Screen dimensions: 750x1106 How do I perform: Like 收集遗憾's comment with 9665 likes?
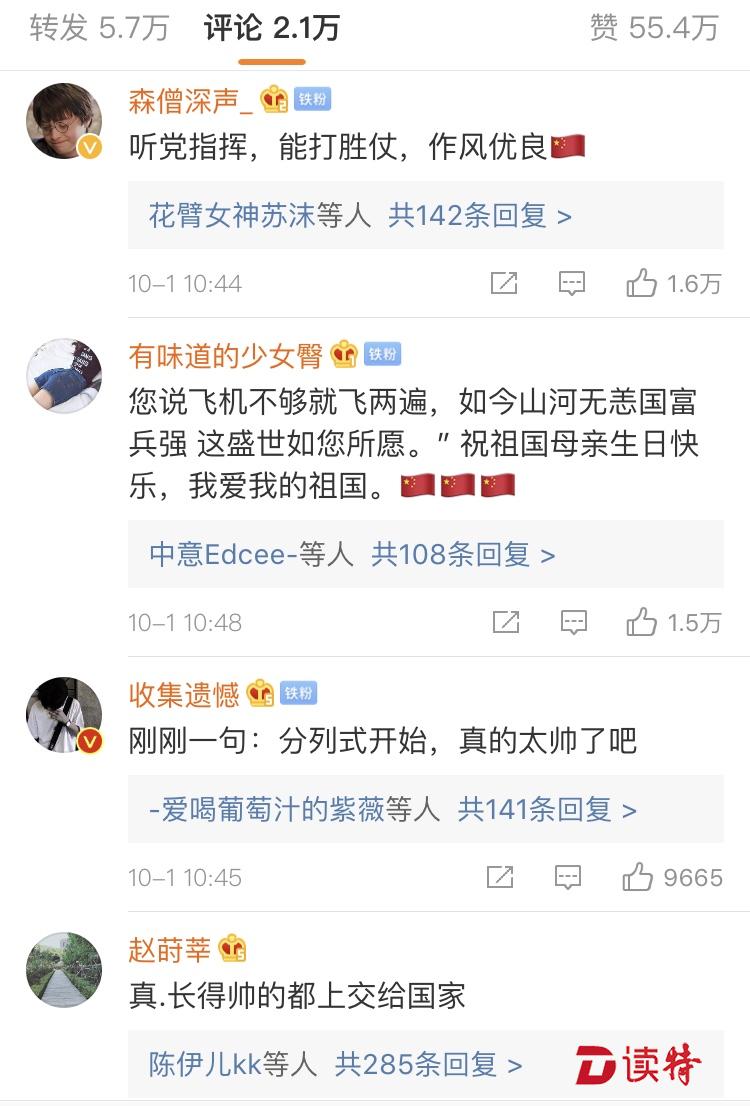pos(638,877)
